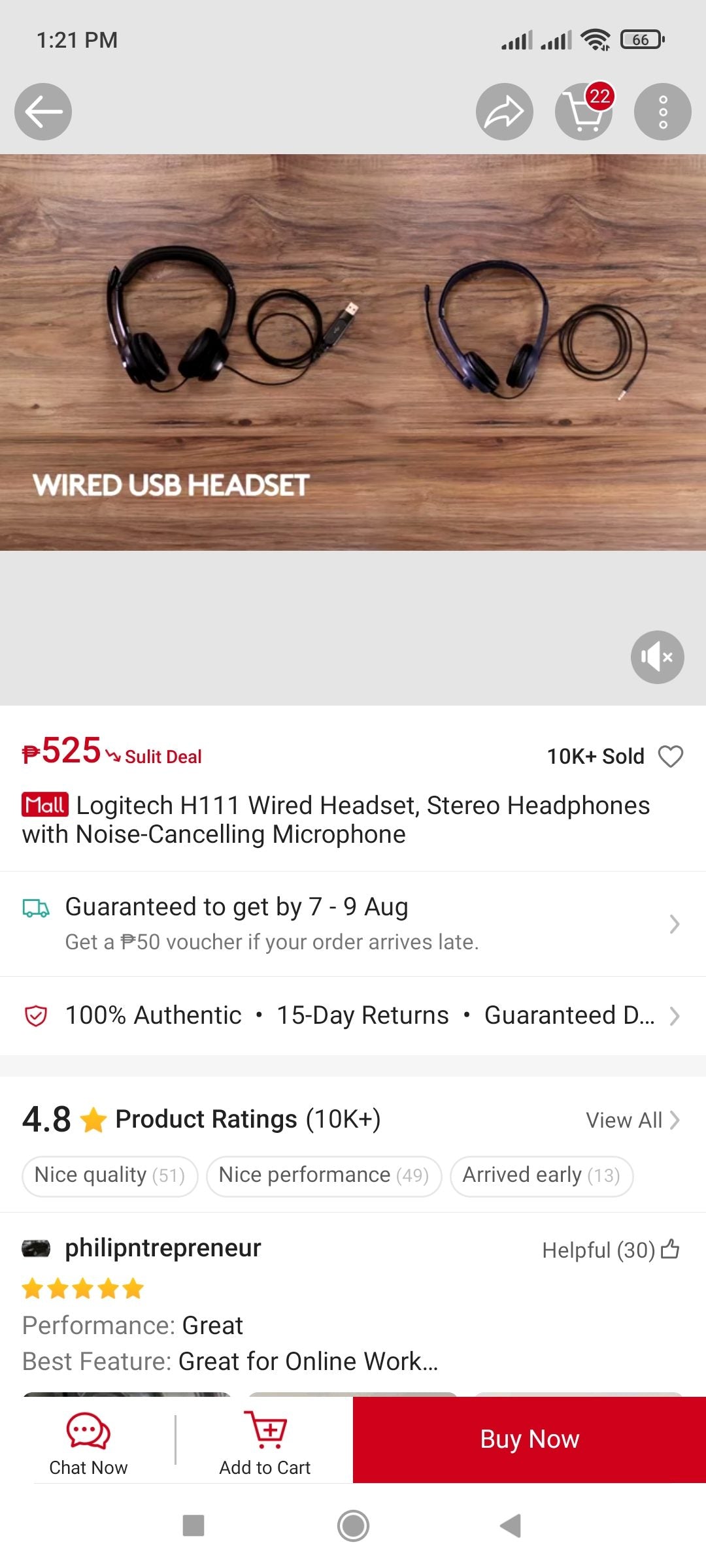The image size is (706, 1568).
Task: Filter reviews by Nice quality chip
Action: pyautogui.click(x=110, y=1175)
